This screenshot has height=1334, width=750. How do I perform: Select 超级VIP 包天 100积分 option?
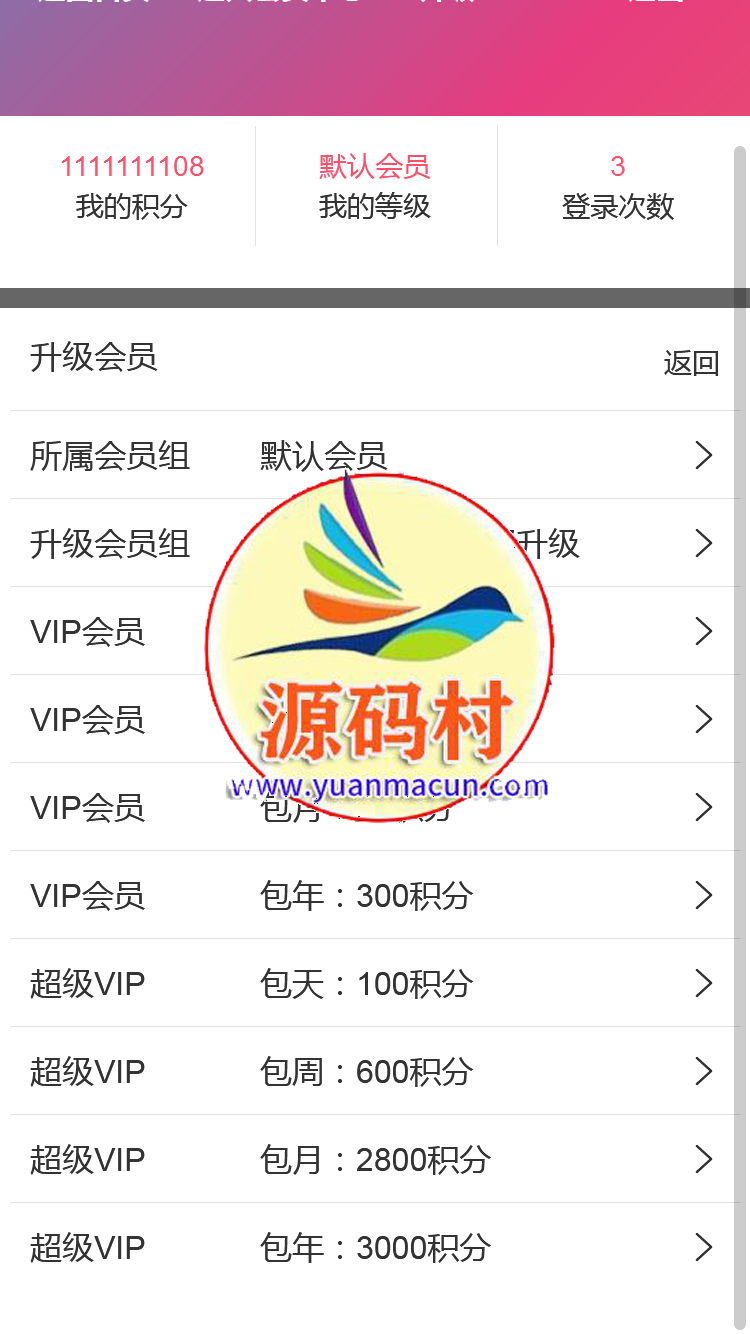[374, 984]
